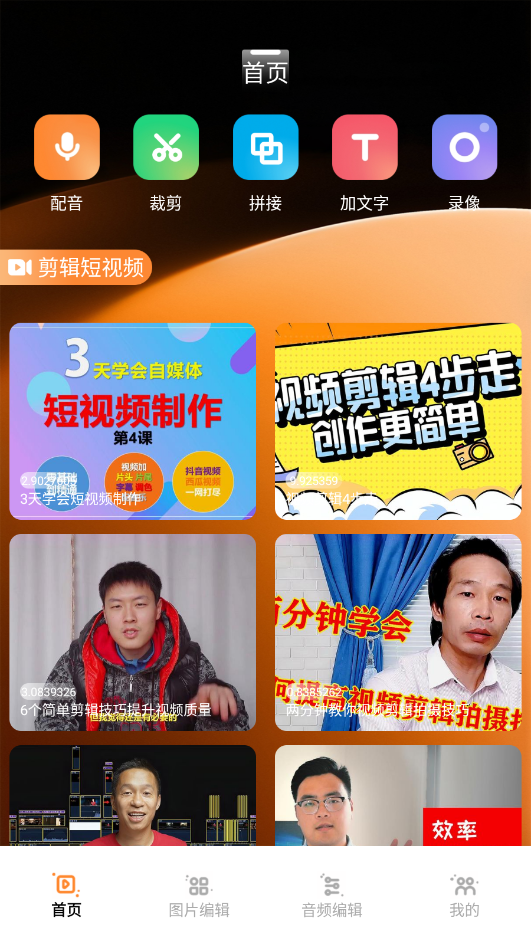Play the 视频剪辑4步走 video card

point(399,421)
